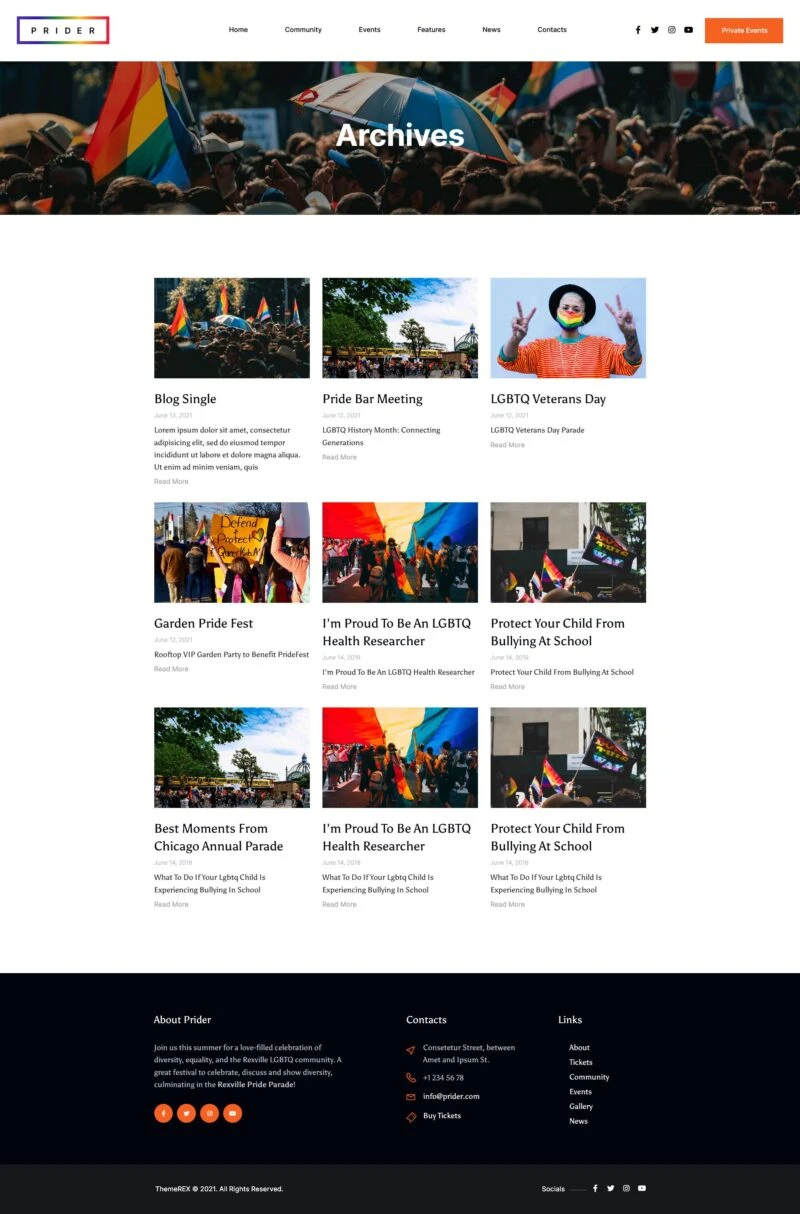800x1214 pixels.
Task: Open the Facebook icon in the header
Action: point(638,30)
